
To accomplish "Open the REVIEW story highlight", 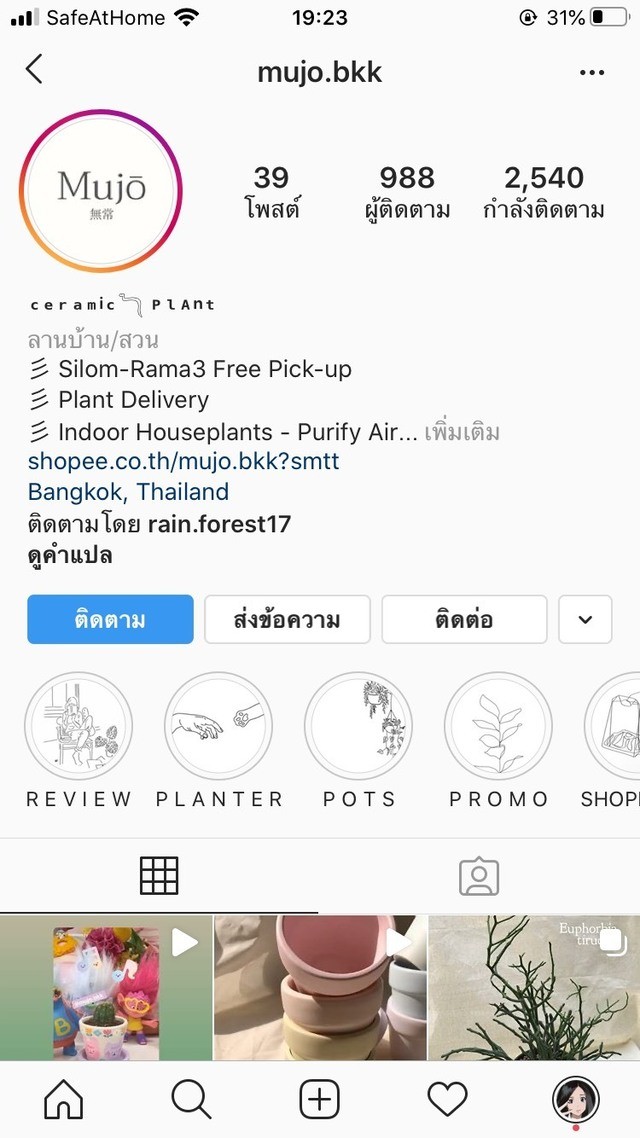I will tap(78, 726).
